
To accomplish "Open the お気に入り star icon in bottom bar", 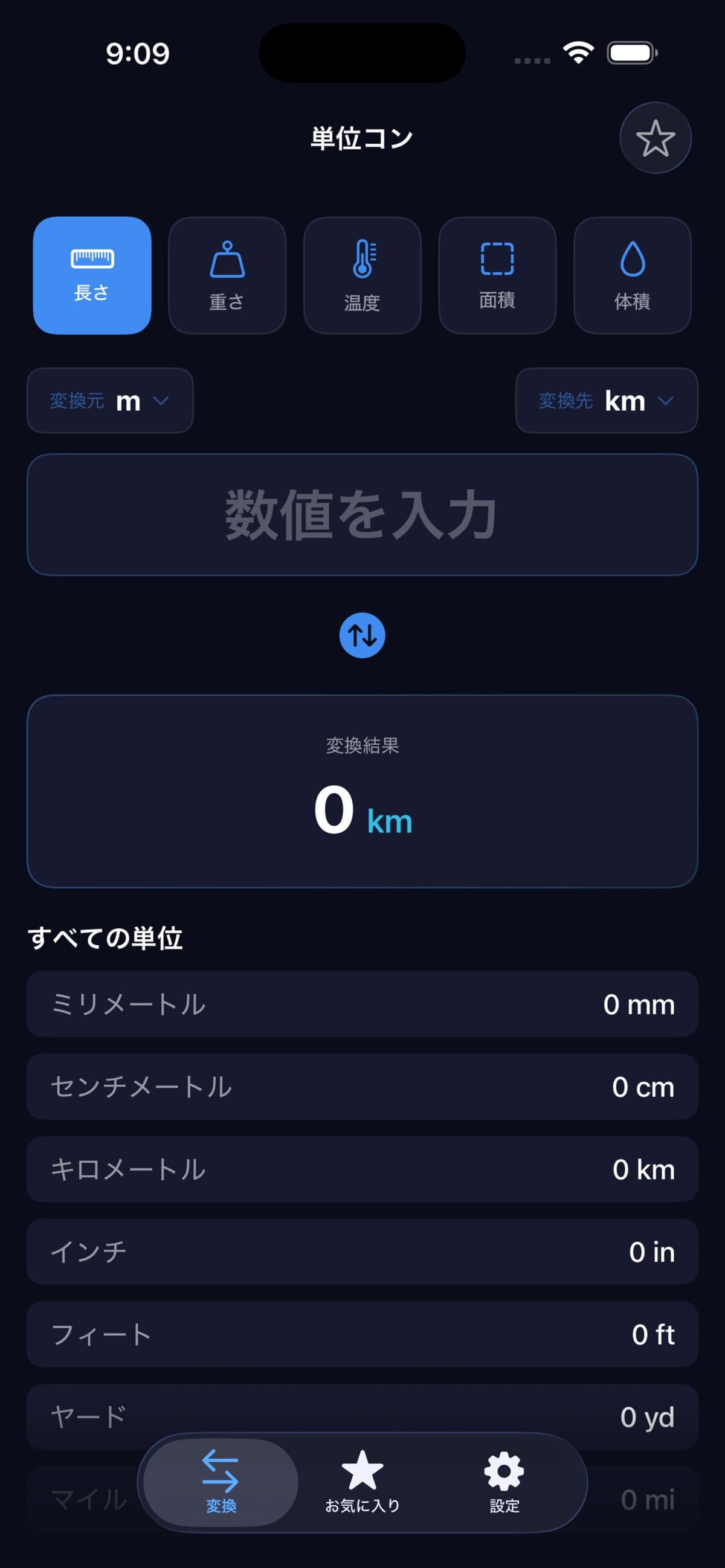I will coord(361,1470).
